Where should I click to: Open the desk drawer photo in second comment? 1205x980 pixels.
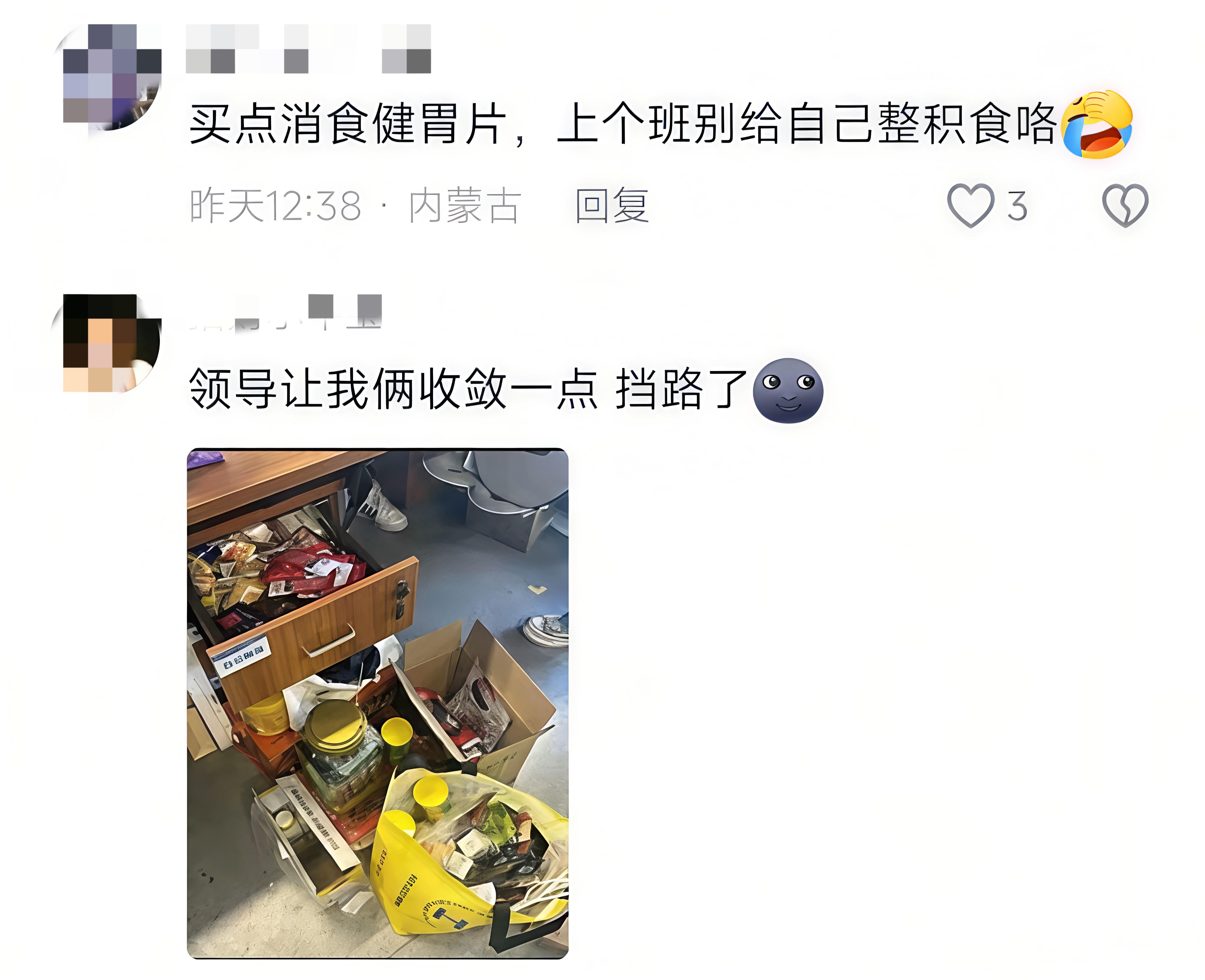[377, 703]
